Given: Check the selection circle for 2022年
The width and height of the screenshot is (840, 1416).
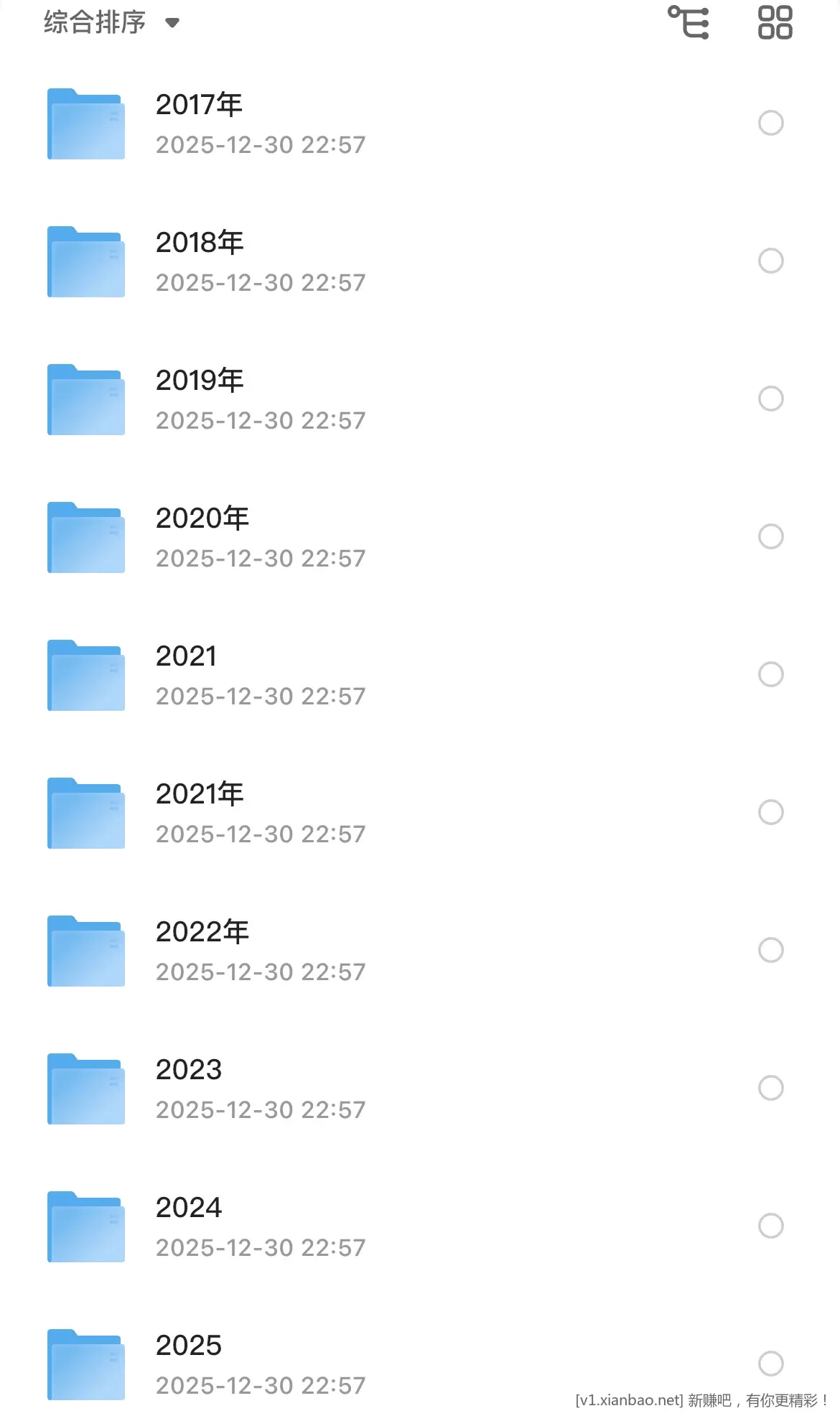Looking at the screenshot, I should pos(770,950).
